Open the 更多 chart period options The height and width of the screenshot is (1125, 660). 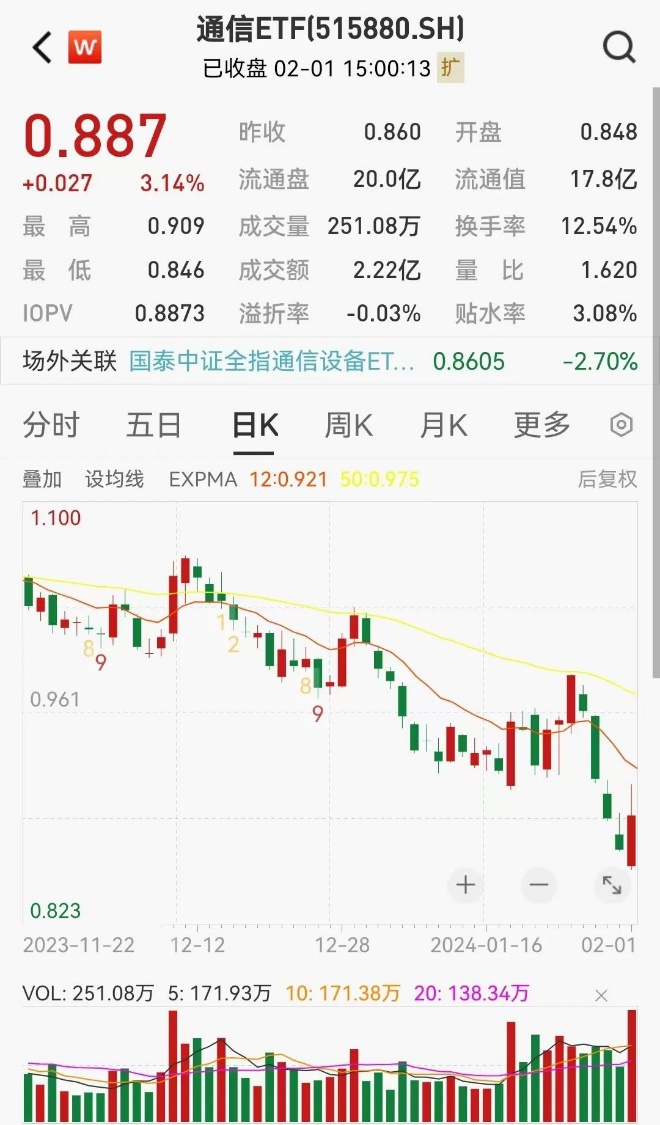(x=542, y=425)
